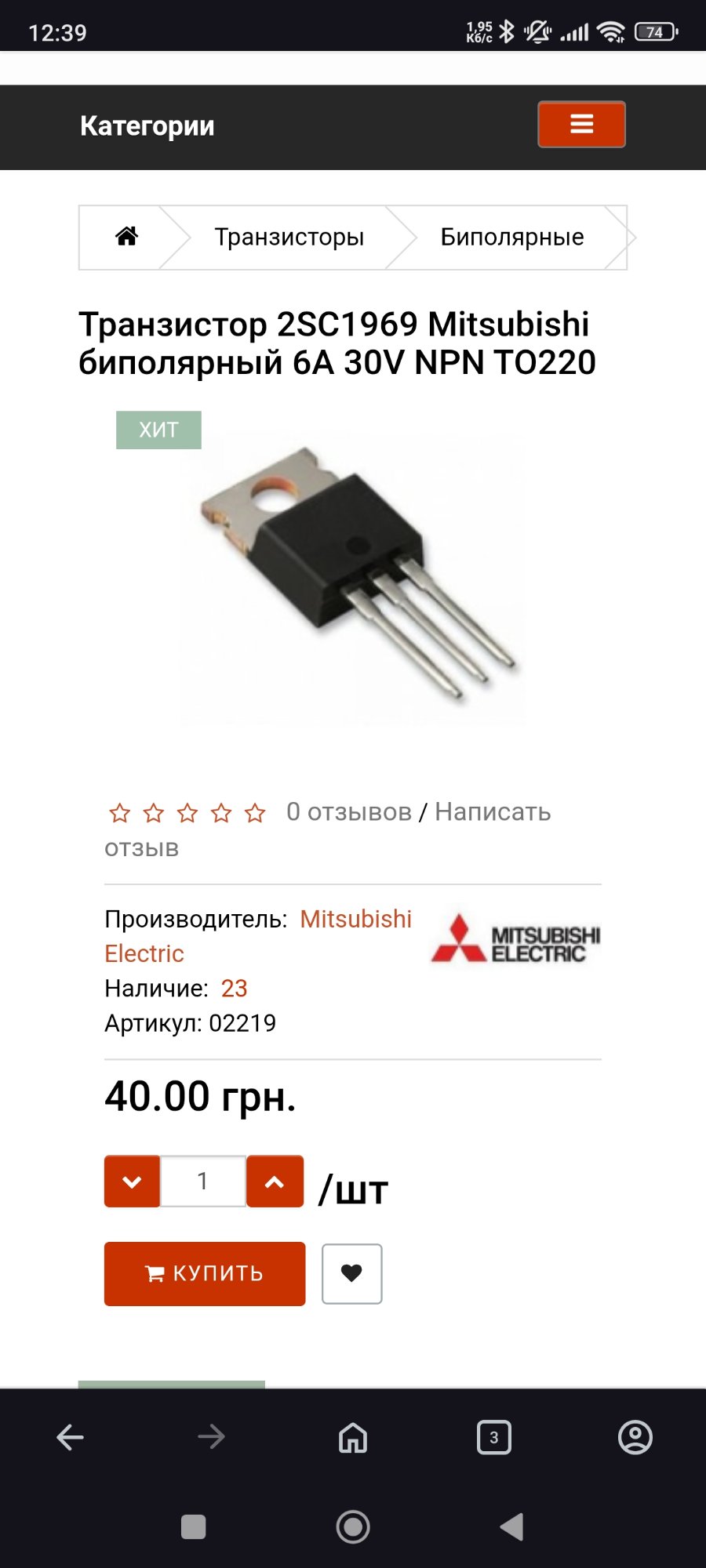Open the tabs switcher showing 3
This screenshot has width=706, height=1568.
point(494,1437)
